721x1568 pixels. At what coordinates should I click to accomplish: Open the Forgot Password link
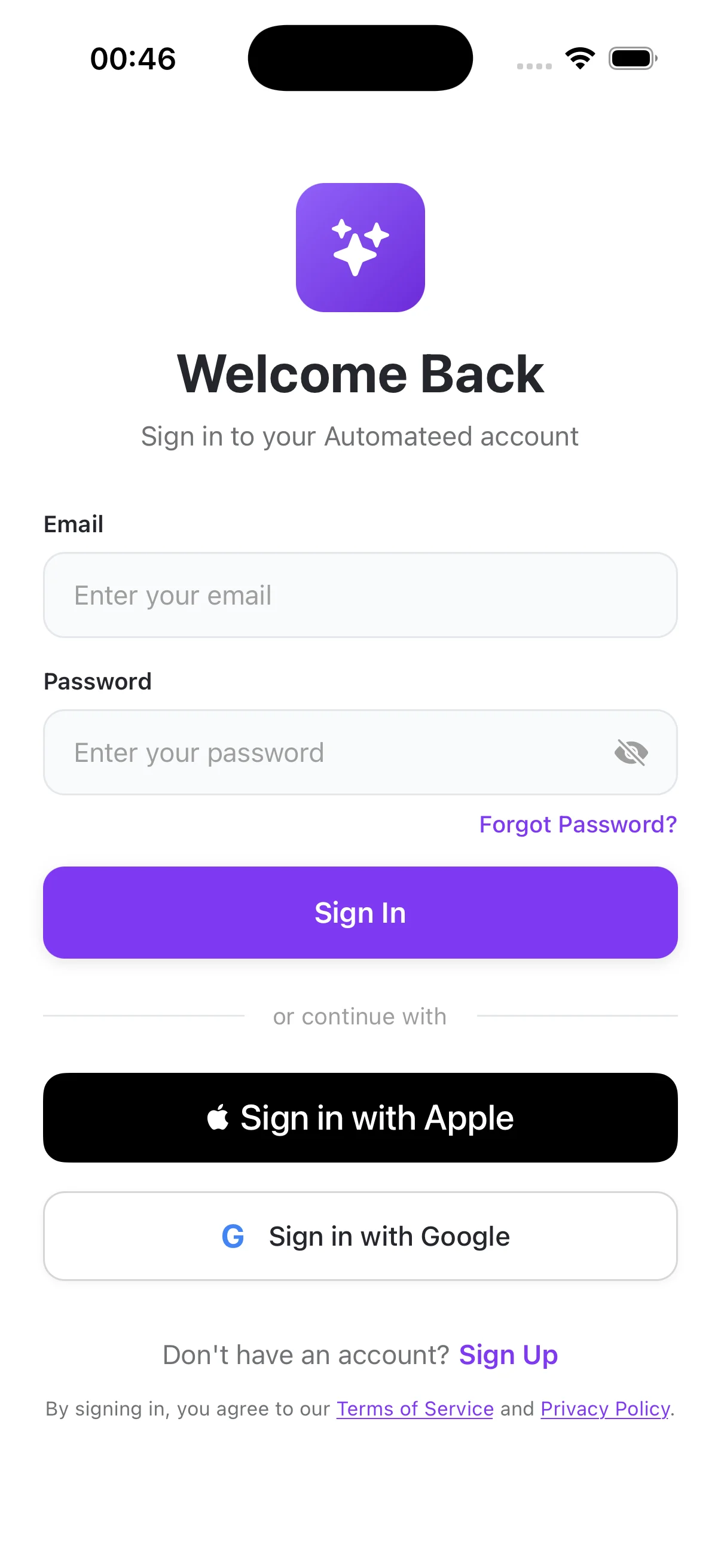(578, 824)
